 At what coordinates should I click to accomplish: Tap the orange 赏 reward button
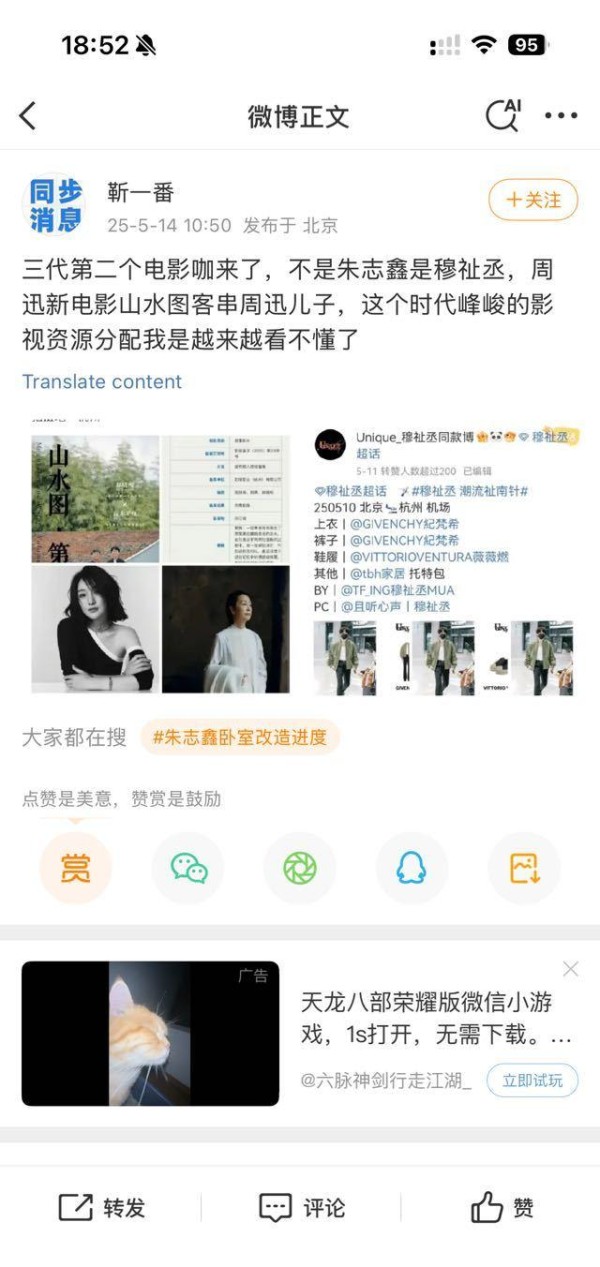point(75,868)
